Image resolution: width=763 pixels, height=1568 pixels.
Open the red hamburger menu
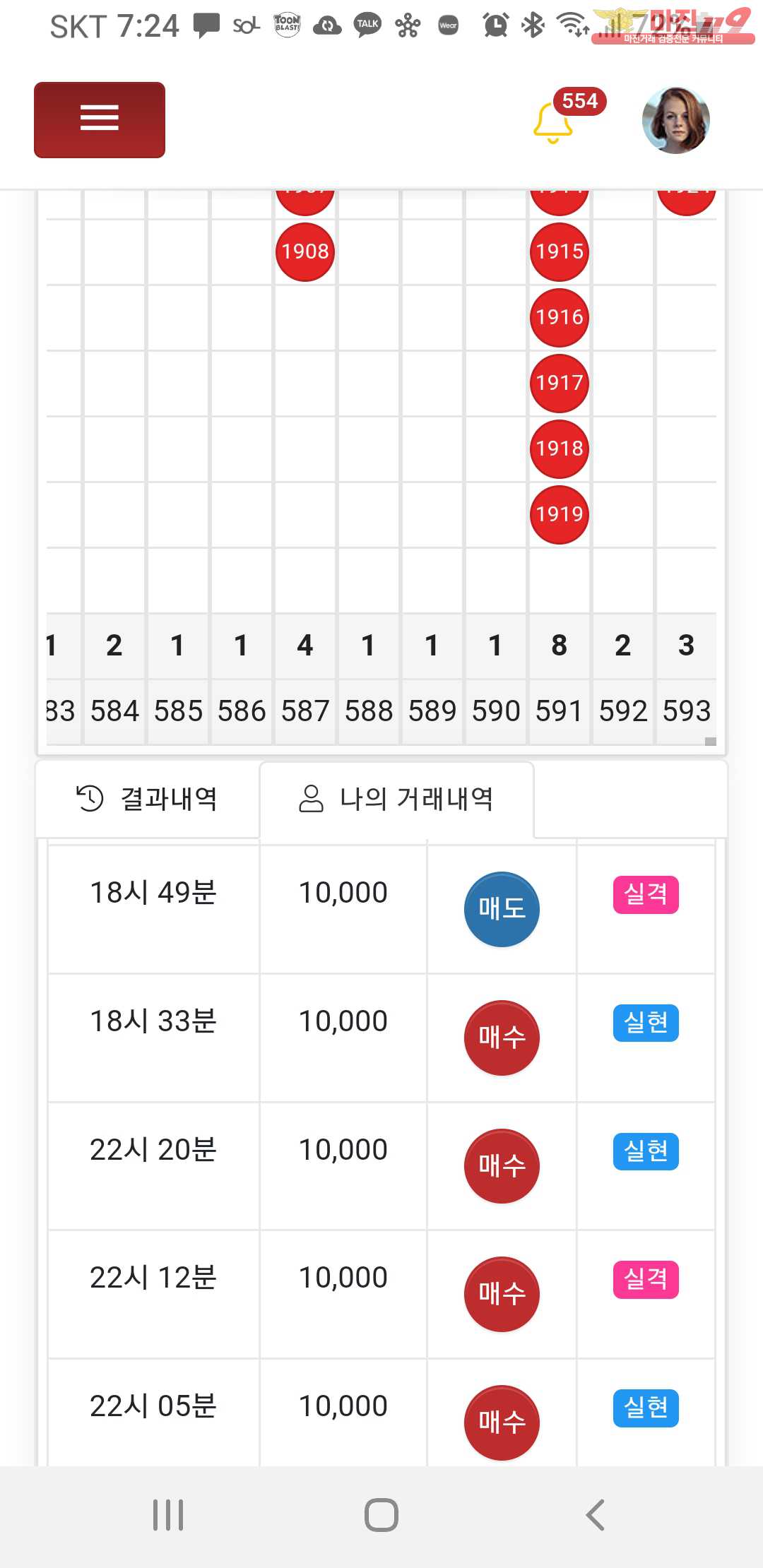pos(100,119)
